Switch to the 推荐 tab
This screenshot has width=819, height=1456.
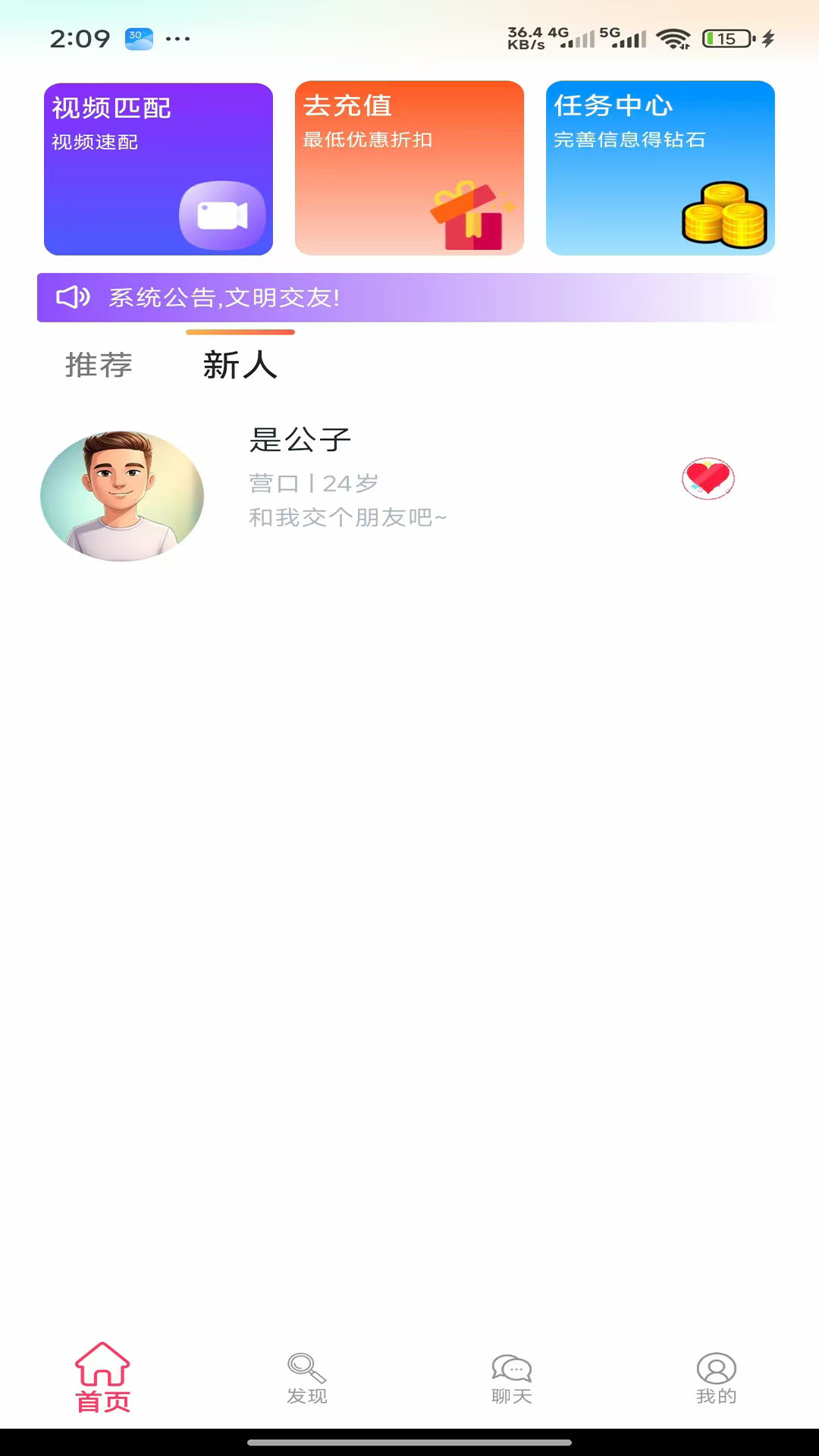pos(98,366)
